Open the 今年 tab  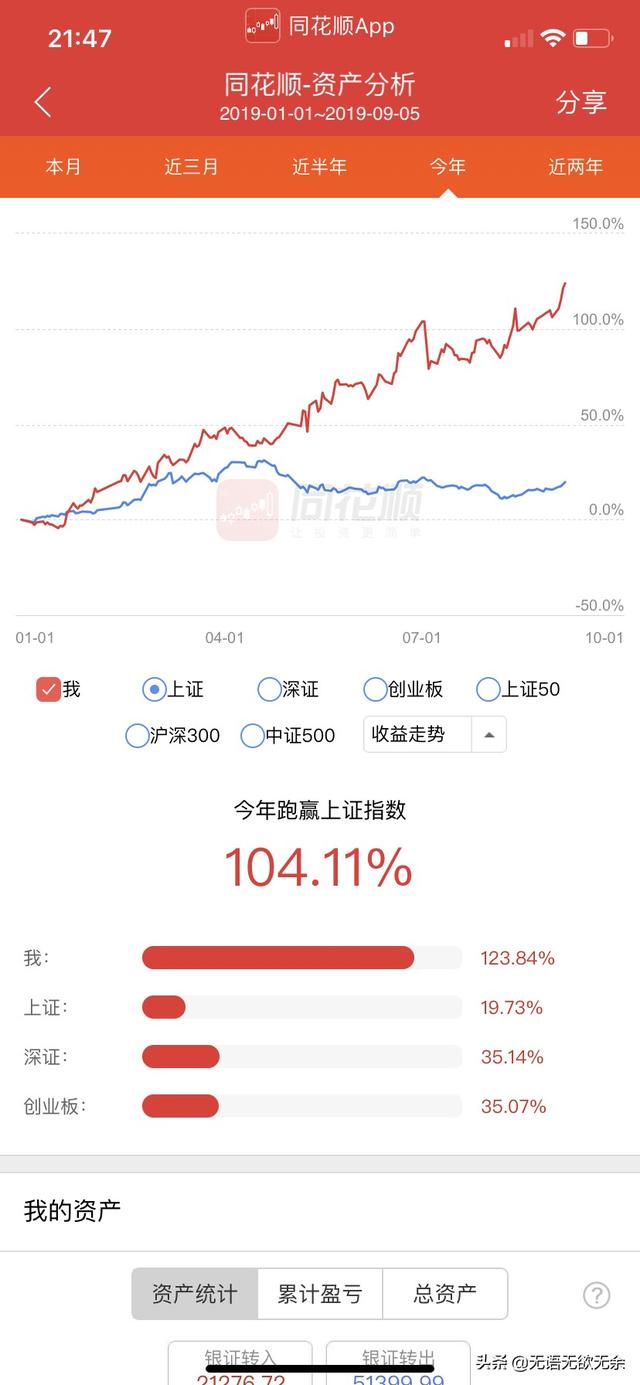tap(447, 167)
